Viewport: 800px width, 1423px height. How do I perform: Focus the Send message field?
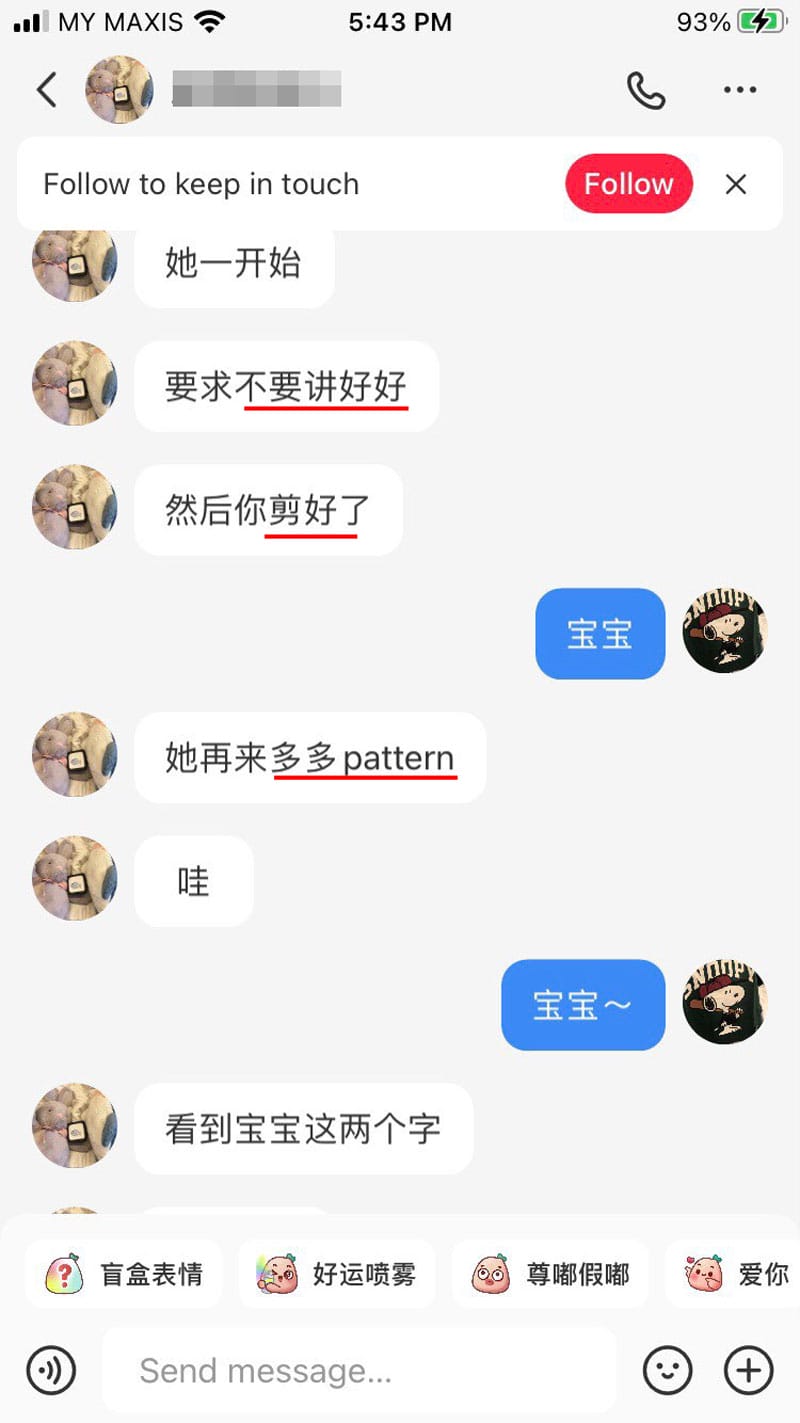click(360, 1370)
